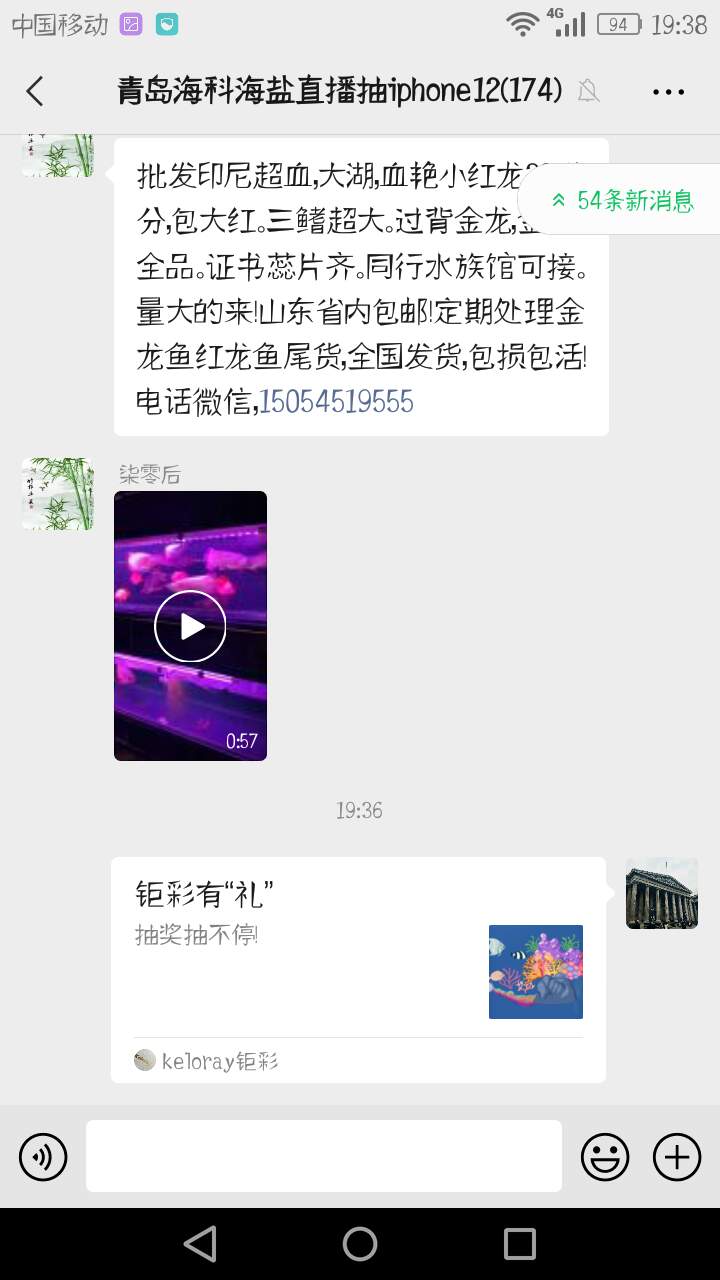Open the emoji picker

(x=605, y=1157)
